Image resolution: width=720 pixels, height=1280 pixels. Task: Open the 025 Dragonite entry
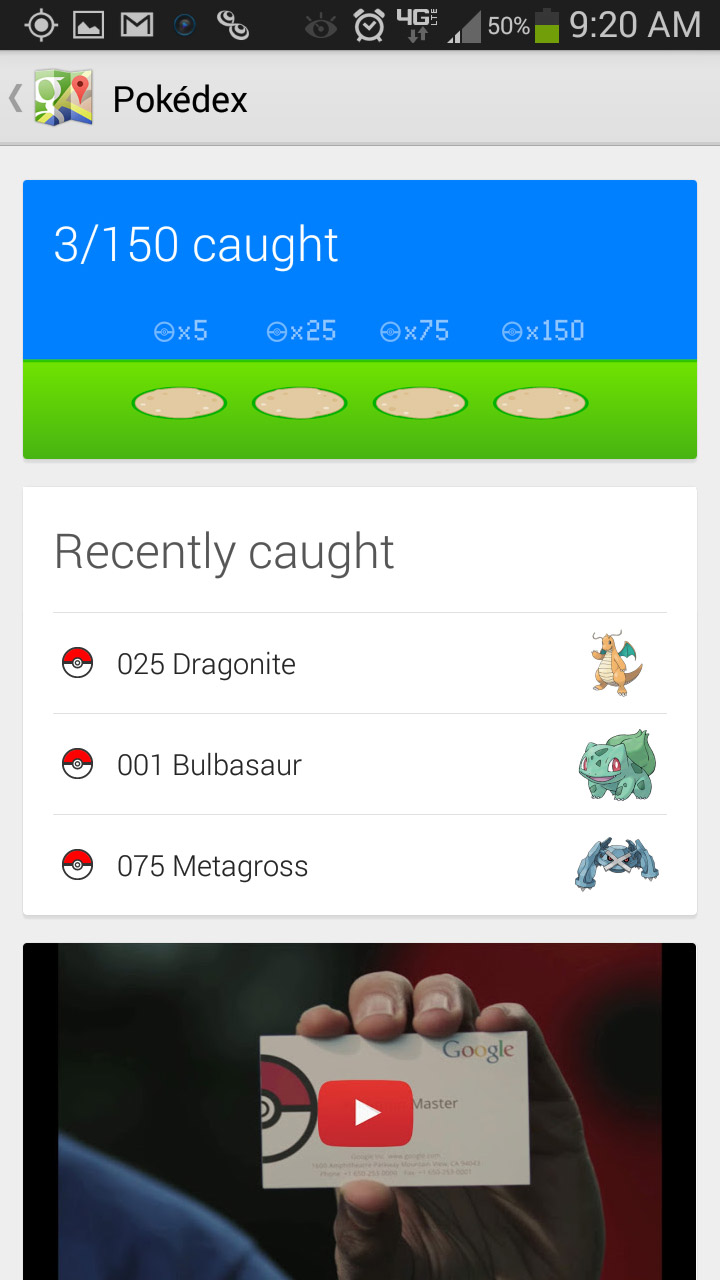click(360, 663)
